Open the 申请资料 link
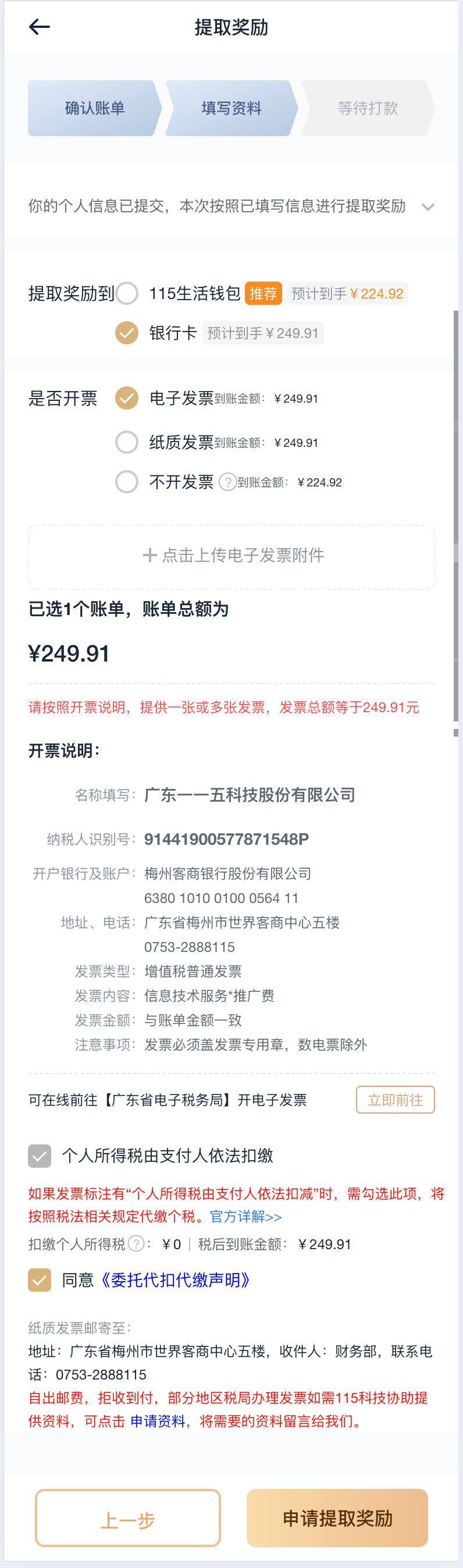The height and width of the screenshot is (1568, 463). pyautogui.click(x=158, y=1421)
